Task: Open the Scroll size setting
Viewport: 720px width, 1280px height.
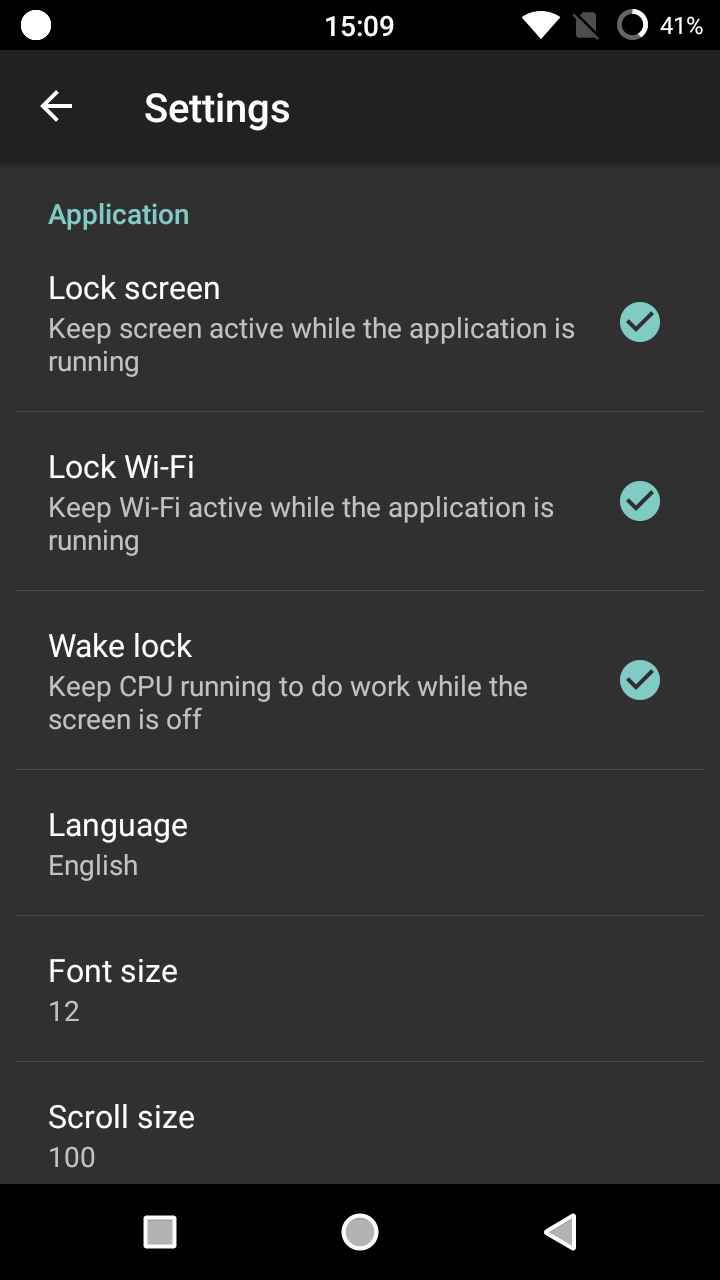Action: coord(360,1134)
